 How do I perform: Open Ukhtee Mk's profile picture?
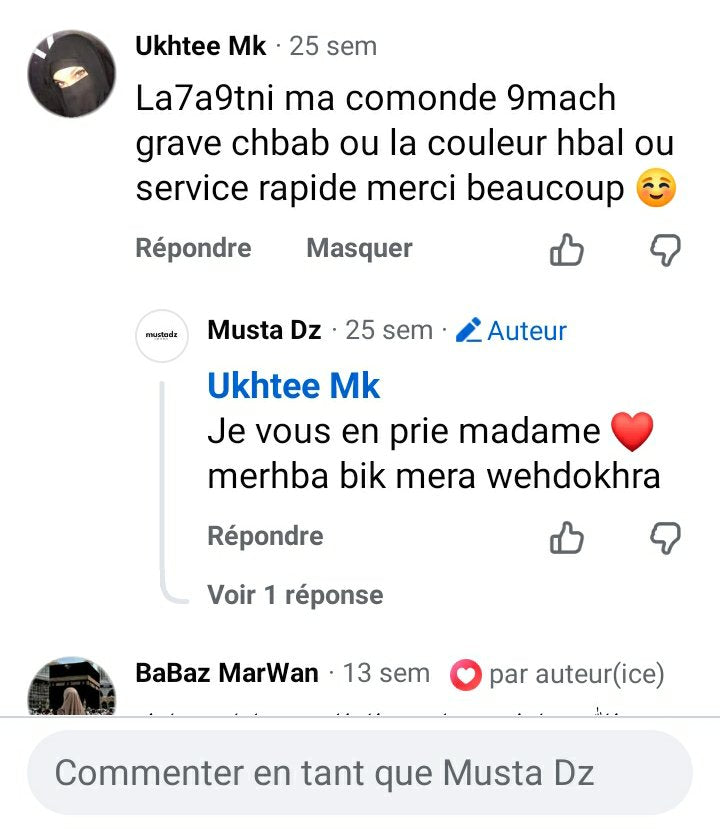71,74
